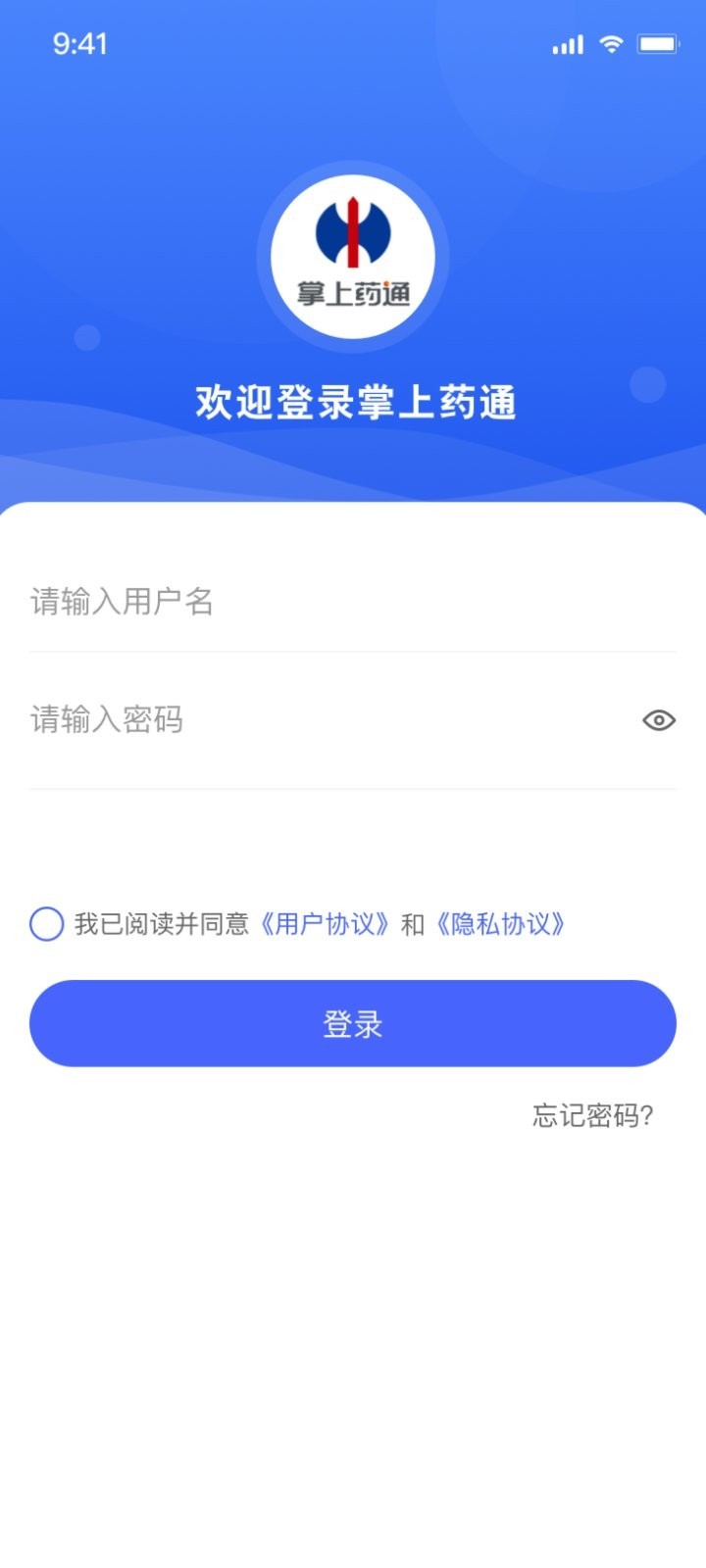
Task: Check the agreement consent circle
Action: (x=46, y=924)
